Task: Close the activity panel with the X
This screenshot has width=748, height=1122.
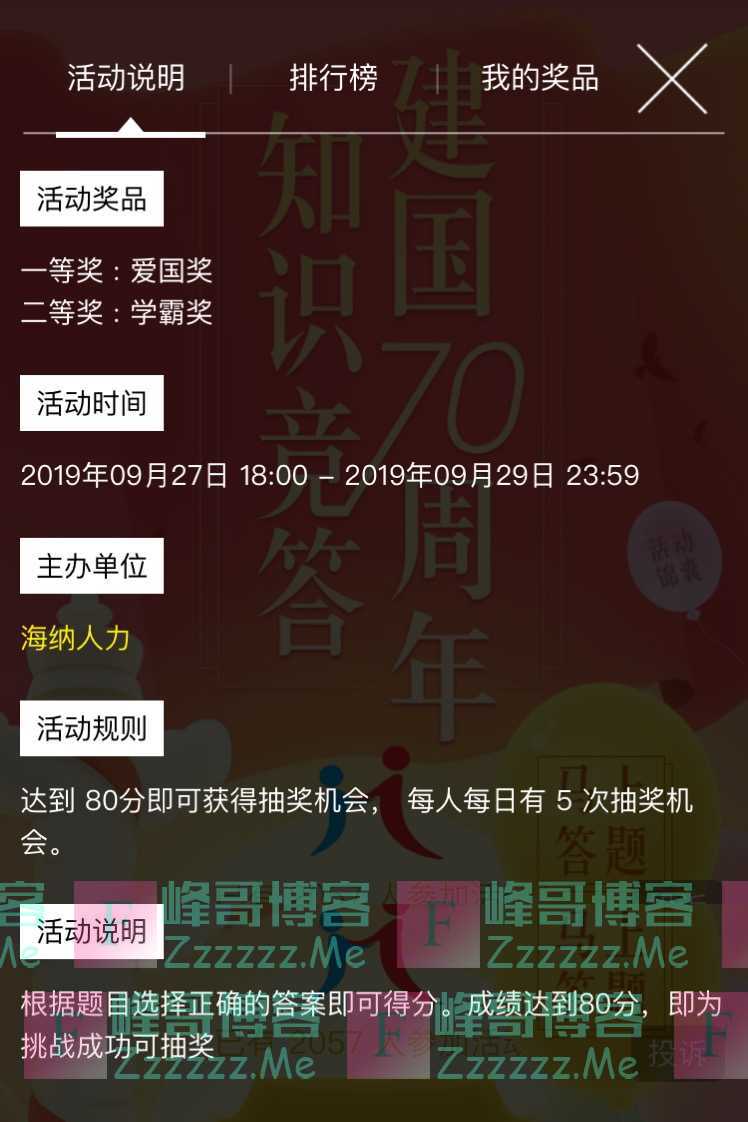Action: click(x=673, y=78)
